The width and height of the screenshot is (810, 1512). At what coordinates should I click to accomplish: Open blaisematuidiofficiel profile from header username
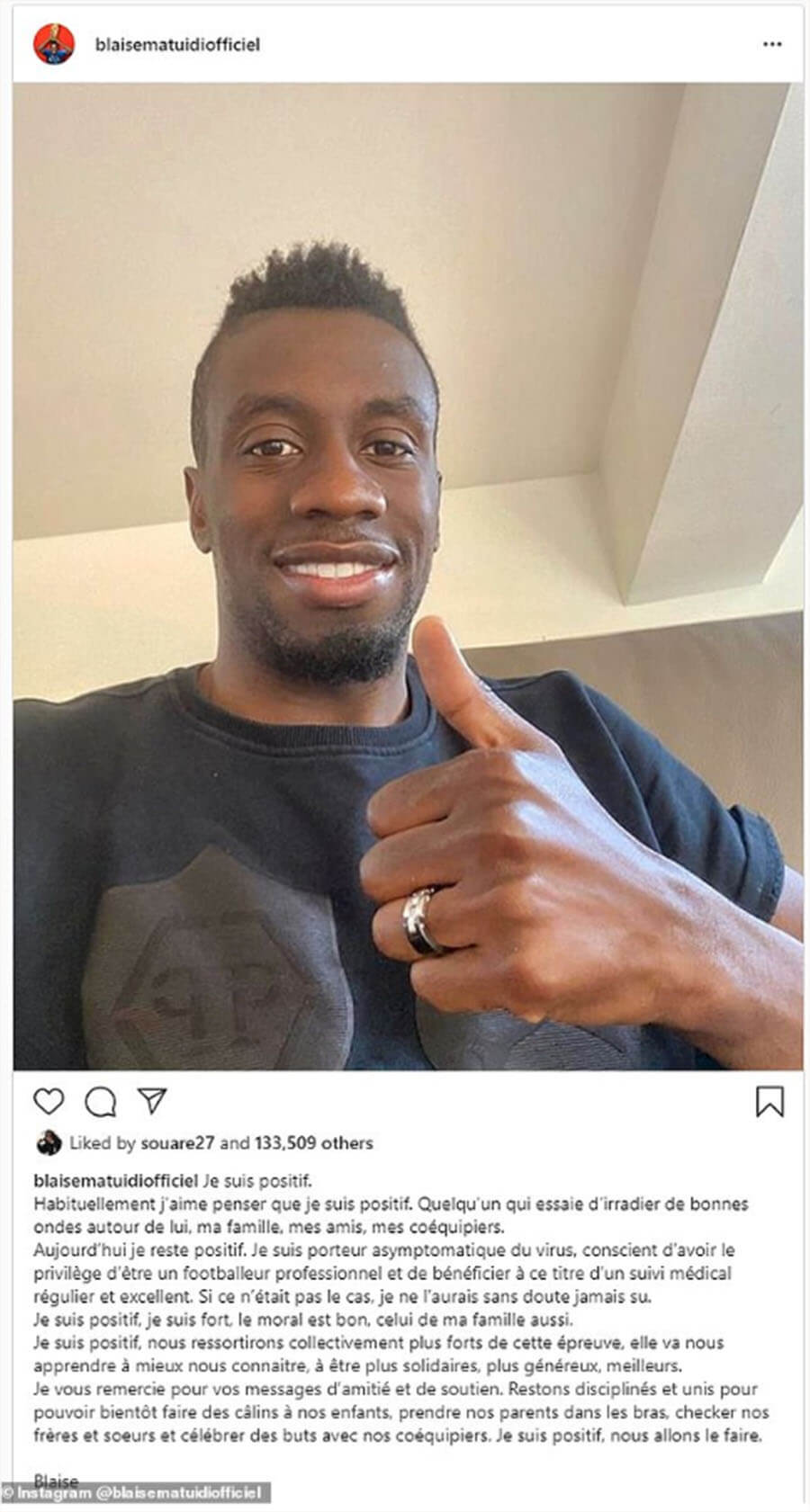[177, 44]
